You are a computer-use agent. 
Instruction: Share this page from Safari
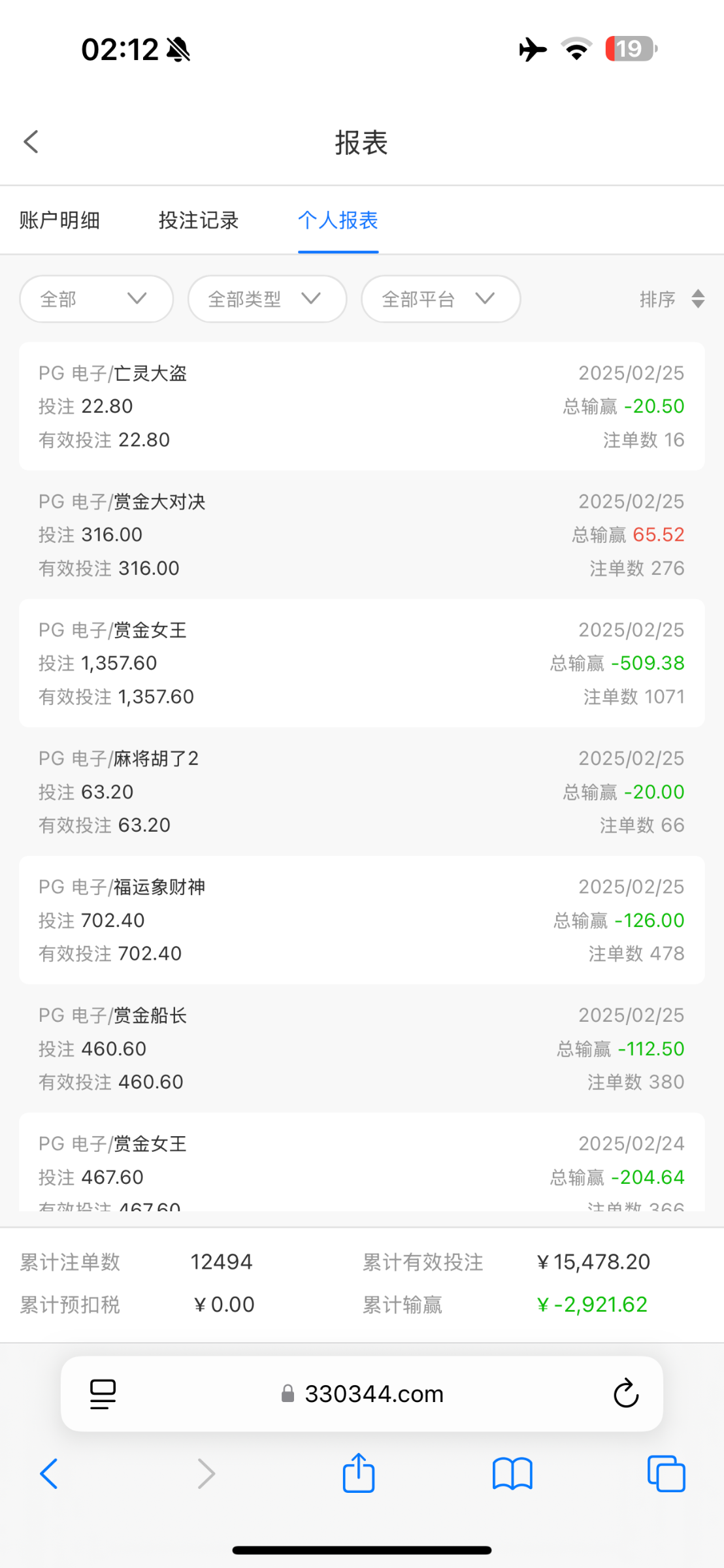[359, 1474]
